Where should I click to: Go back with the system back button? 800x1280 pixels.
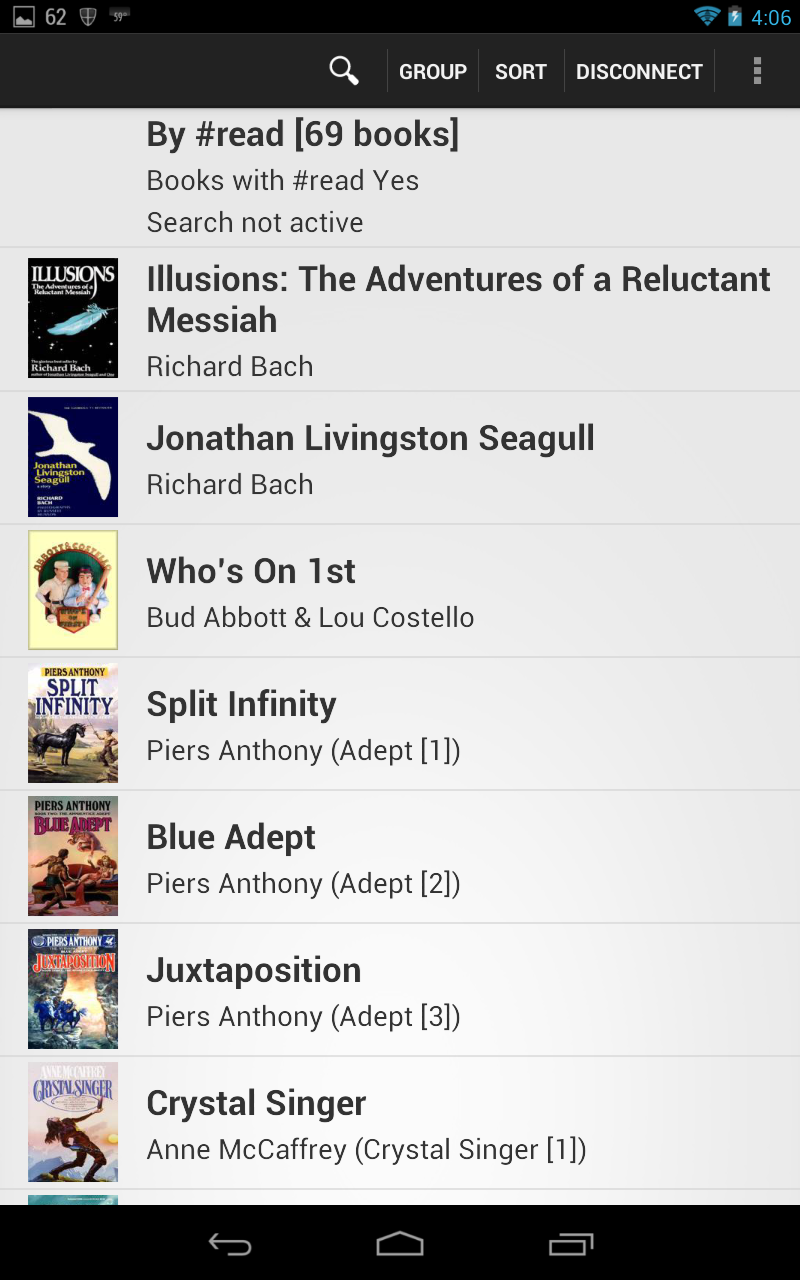coord(229,1244)
